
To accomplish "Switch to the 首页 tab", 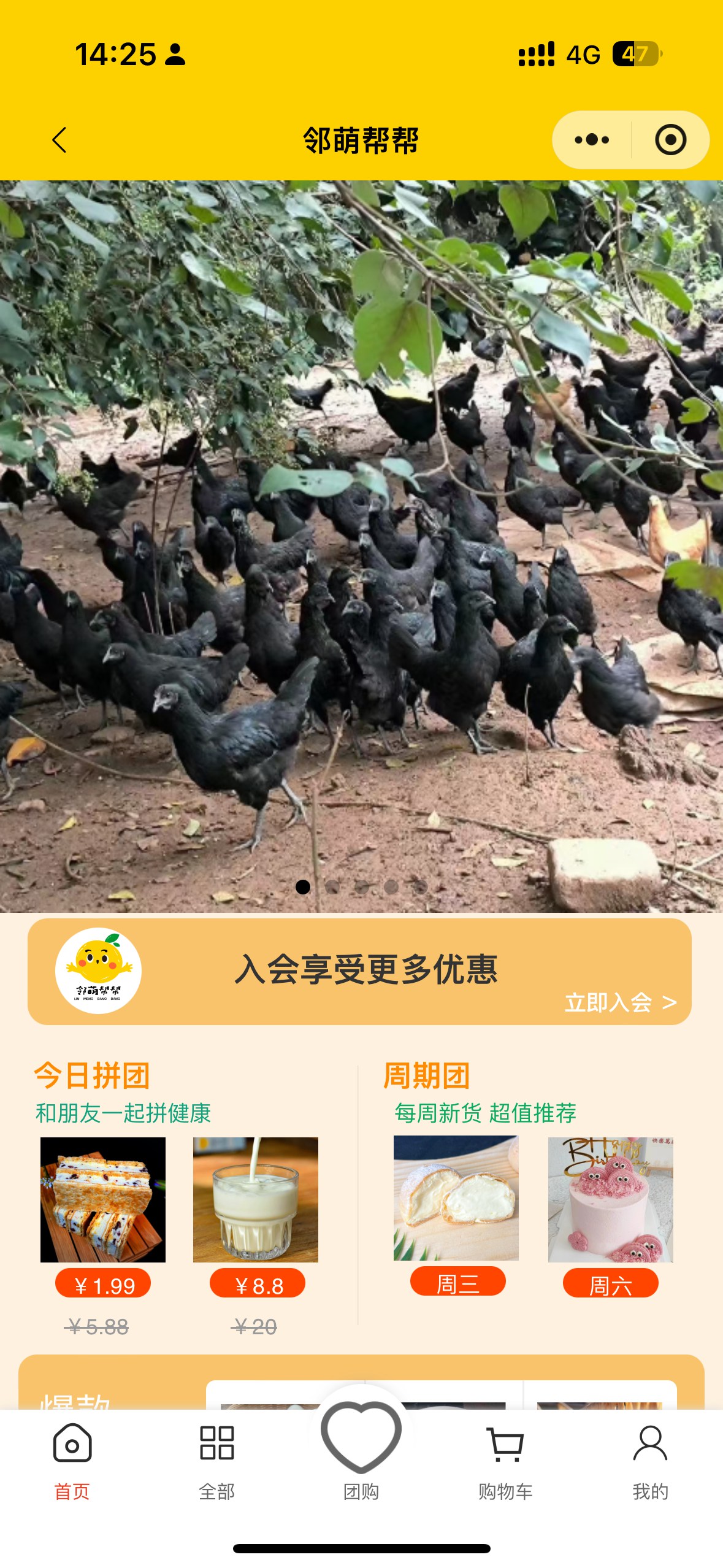I will [72, 1461].
